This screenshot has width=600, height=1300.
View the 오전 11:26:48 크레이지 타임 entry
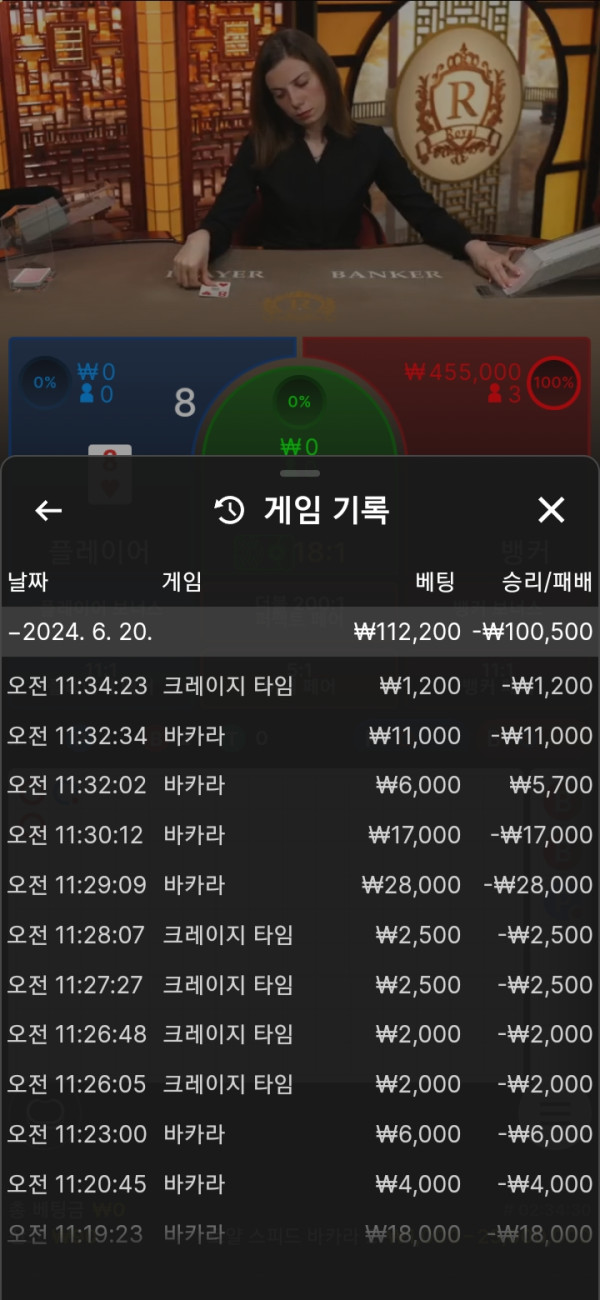pyautogui.click(x=300, y=1035)
